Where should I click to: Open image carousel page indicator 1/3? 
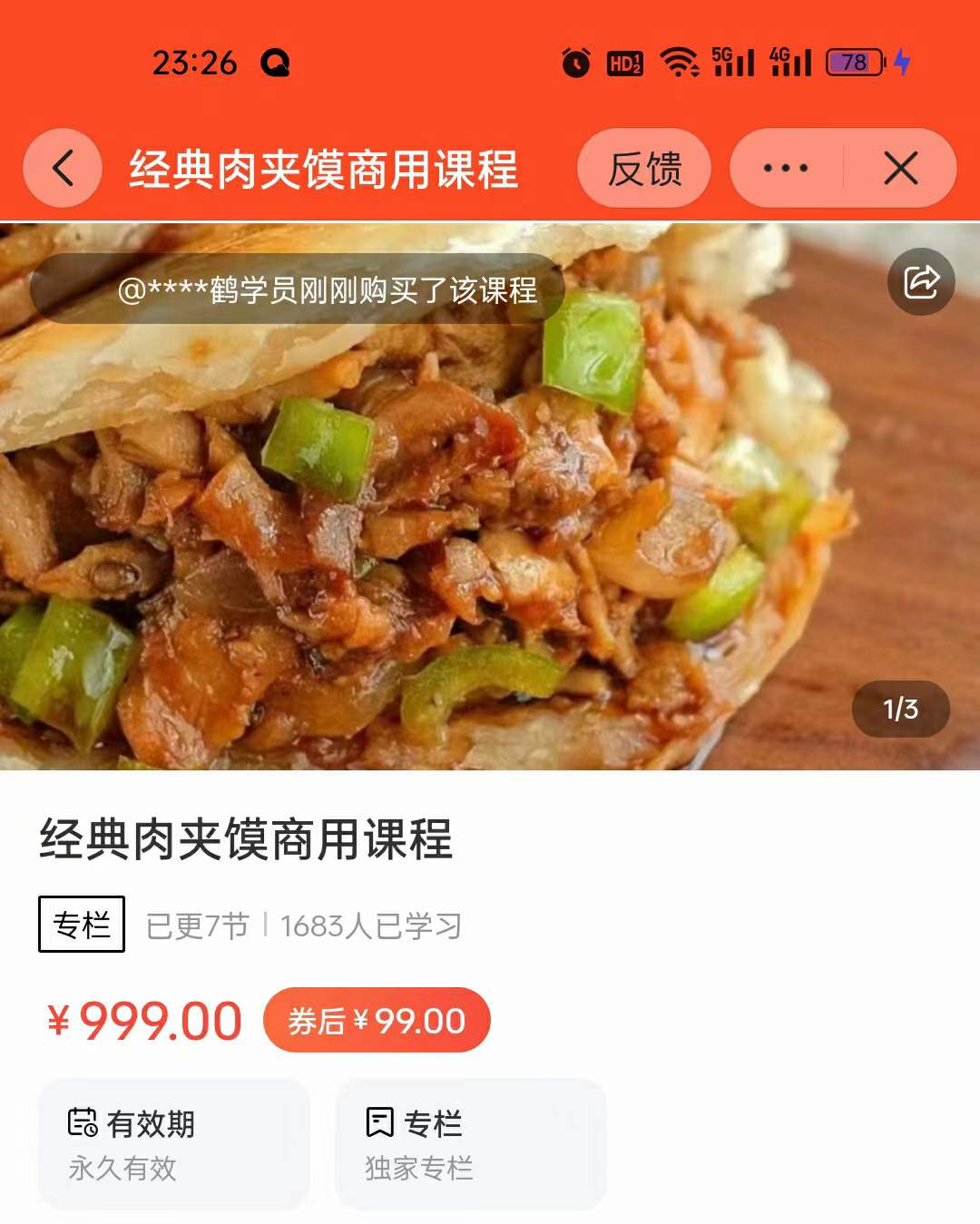point(898,709)
